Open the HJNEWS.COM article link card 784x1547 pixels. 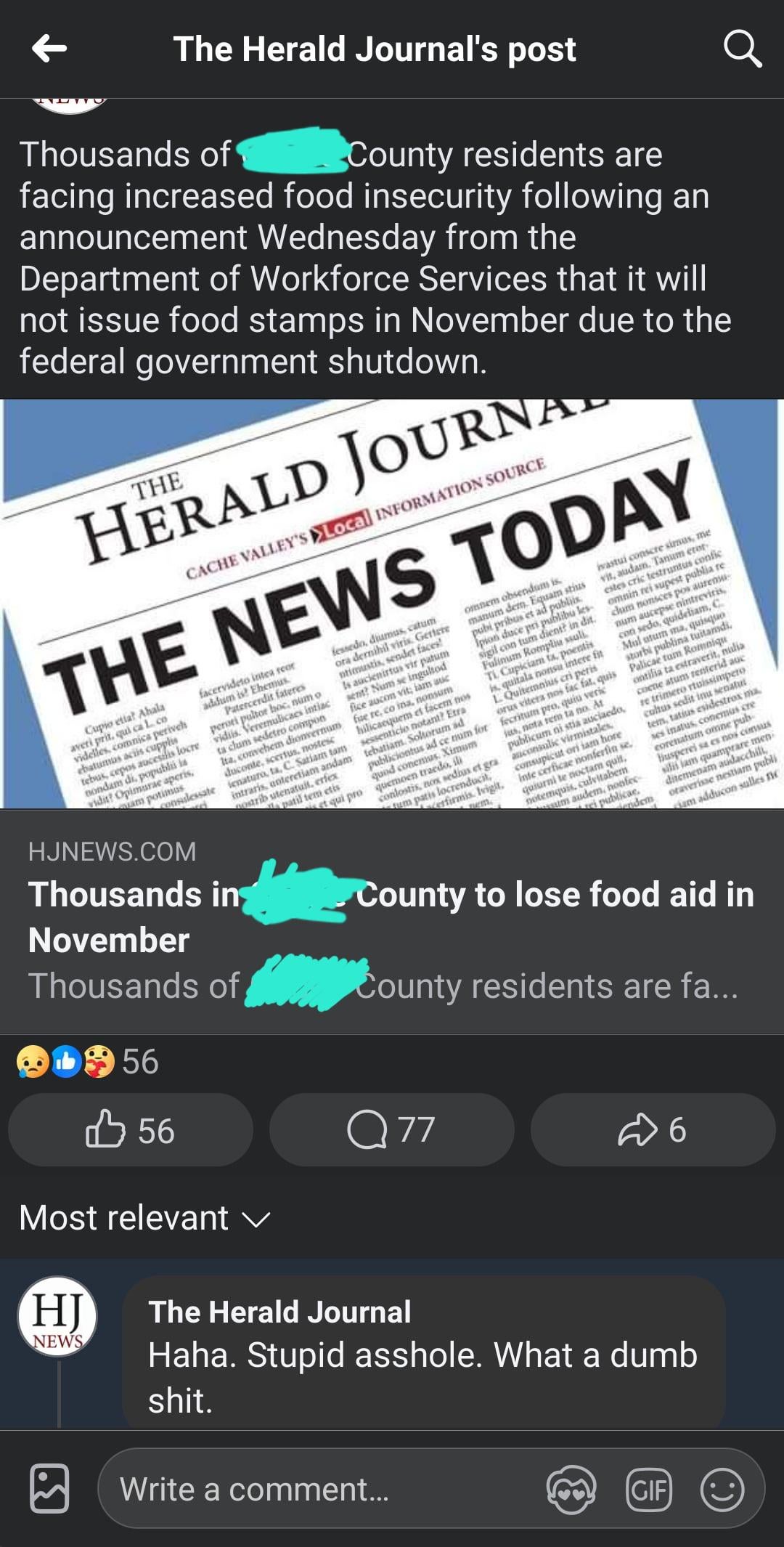click(x=392, y=919)
